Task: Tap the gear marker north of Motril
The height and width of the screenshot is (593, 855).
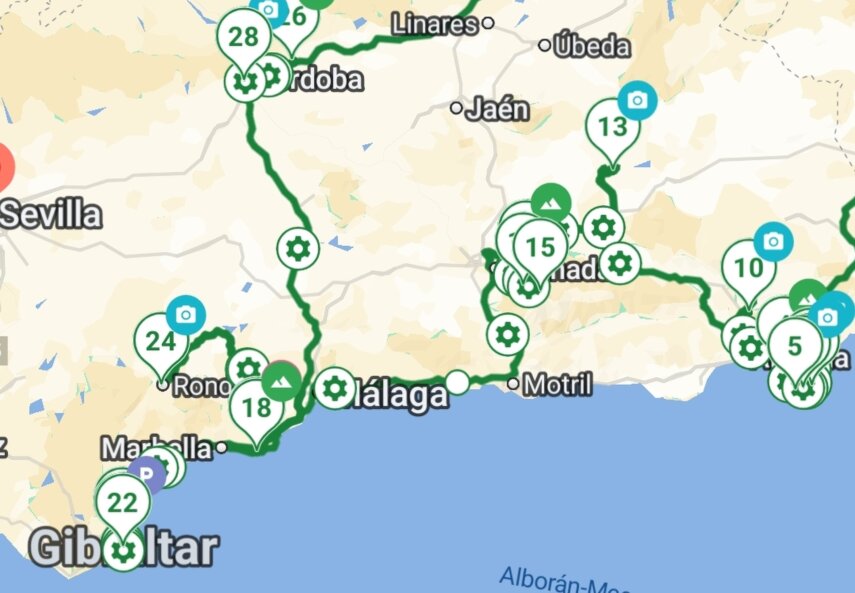Action: 507,334
